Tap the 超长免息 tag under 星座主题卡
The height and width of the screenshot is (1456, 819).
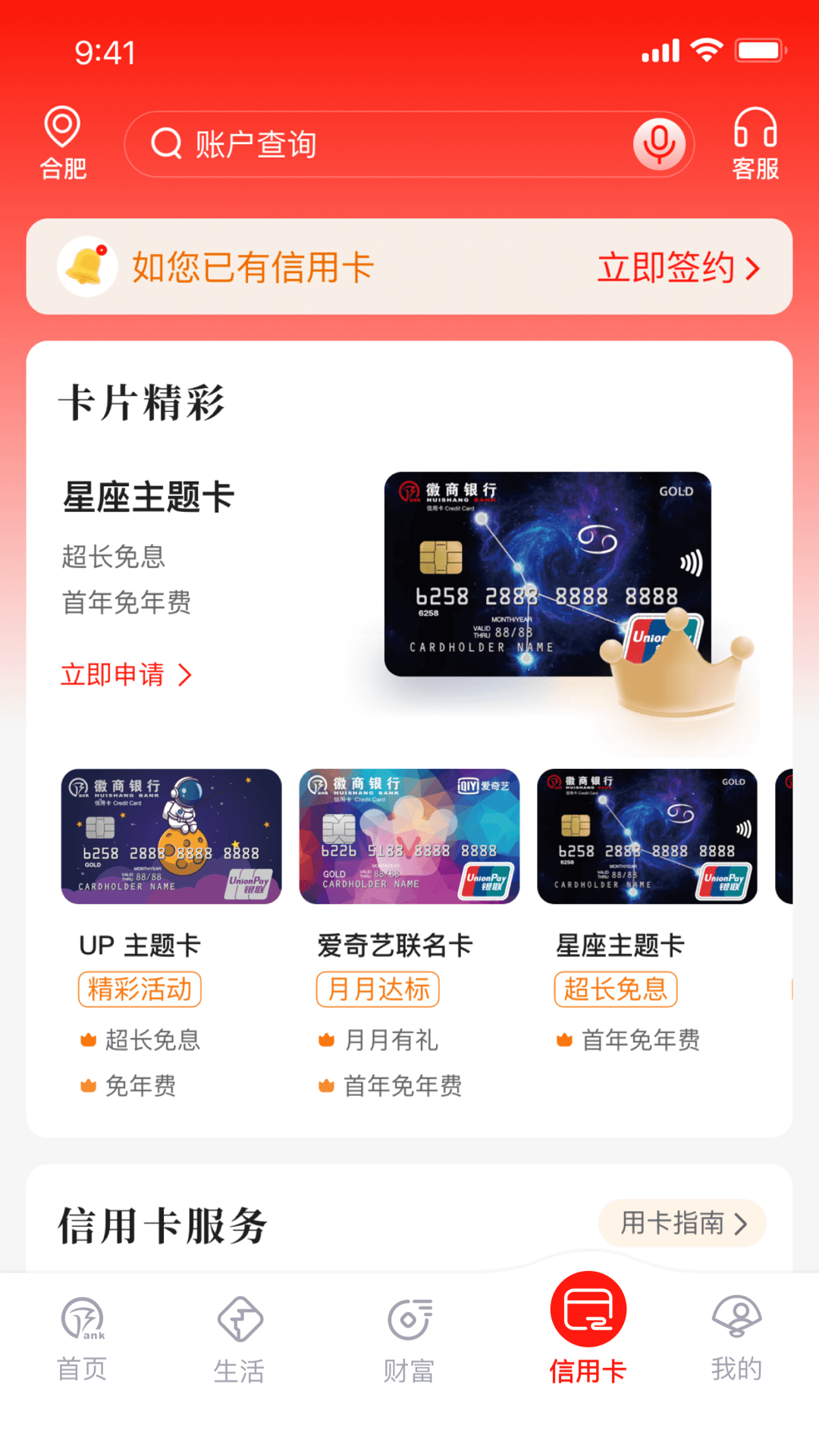[615, 990]
